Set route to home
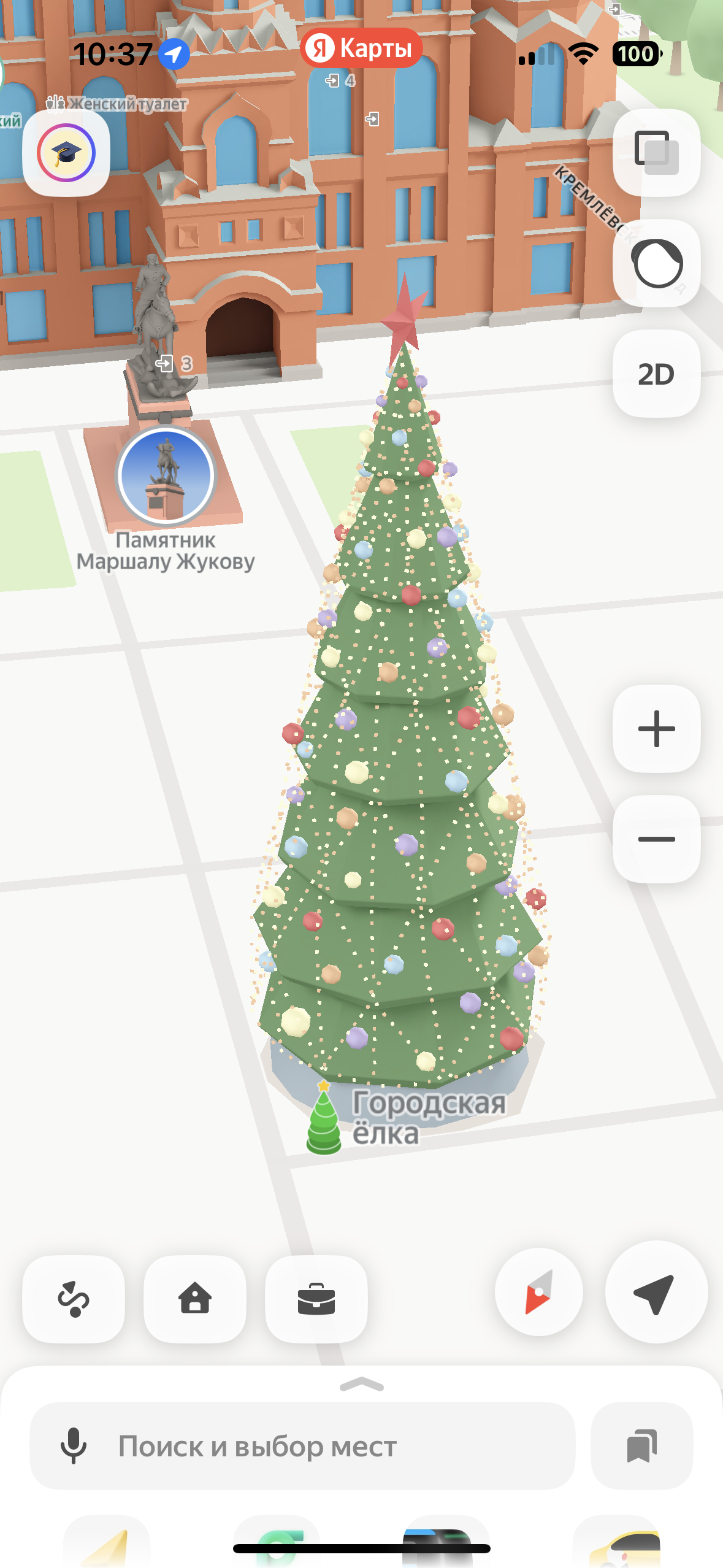 195,1299
